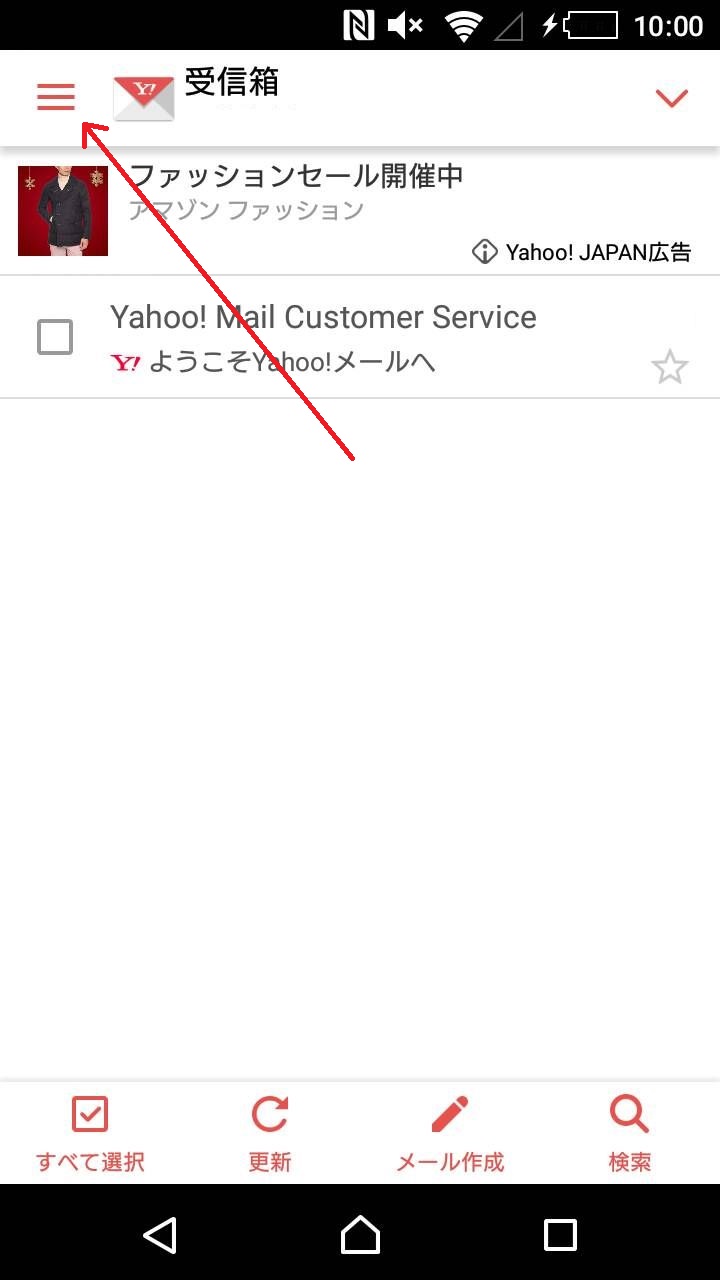The width and height of the screenshot is (720, 1280).
Task: Star the Yahoo! Mail Customer Service email
Action: point(669,368)
